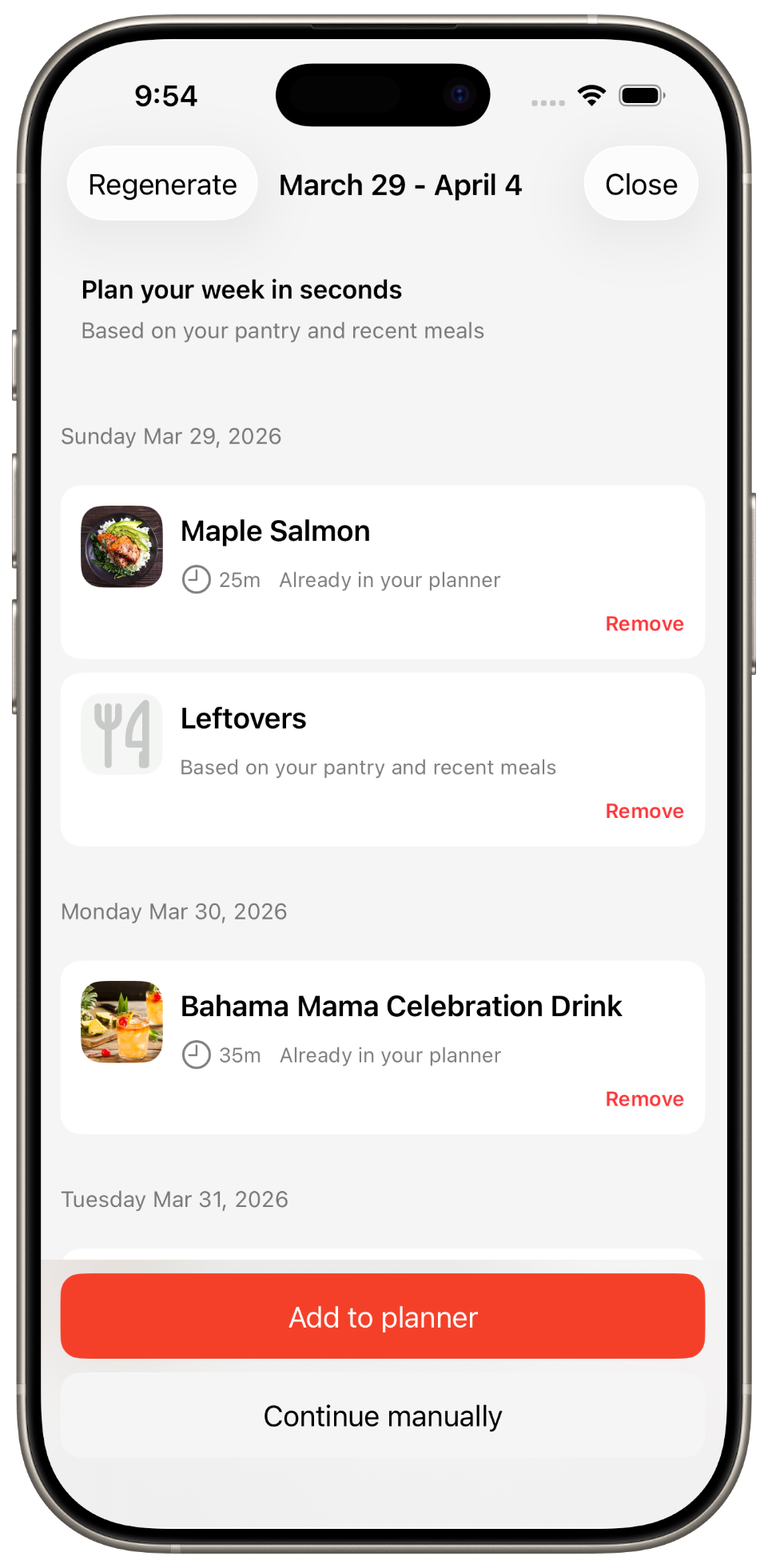Screen dimensions: 768x1568
Task: Remove Bahama Mama Celebration Drink
Action: pos(643,1098)
